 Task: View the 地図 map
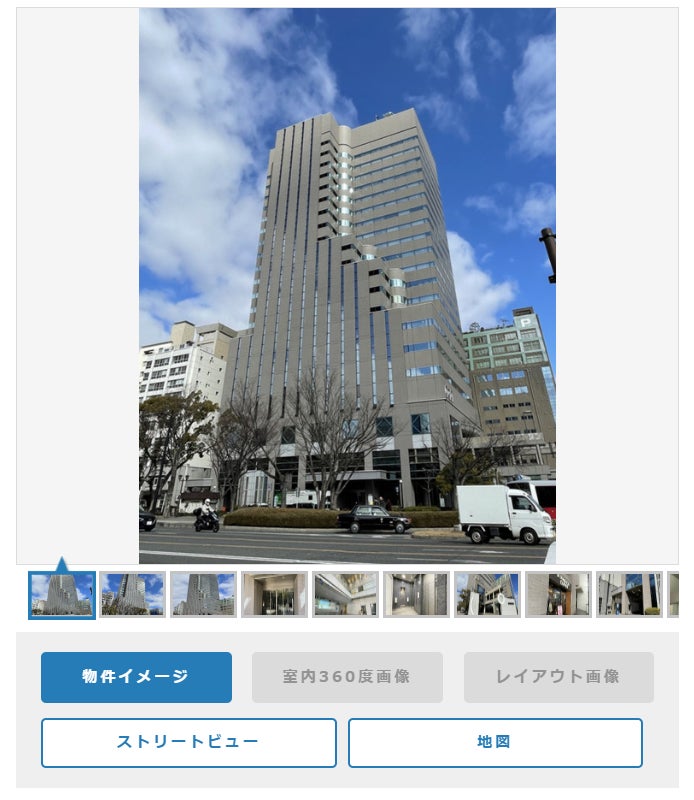pyautogui.click(x=494, y=742)
